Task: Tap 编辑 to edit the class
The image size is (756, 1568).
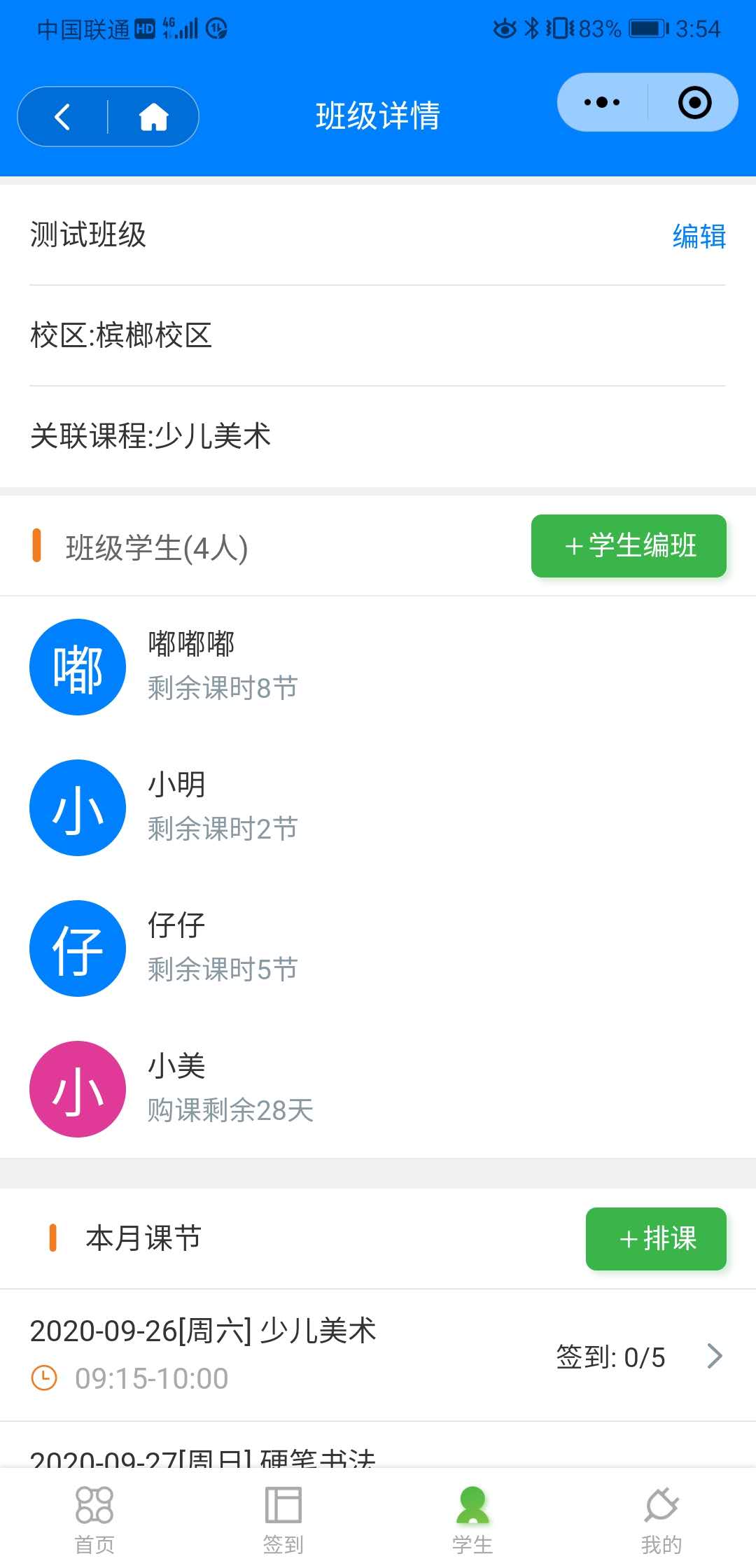Action: [699, 236]
